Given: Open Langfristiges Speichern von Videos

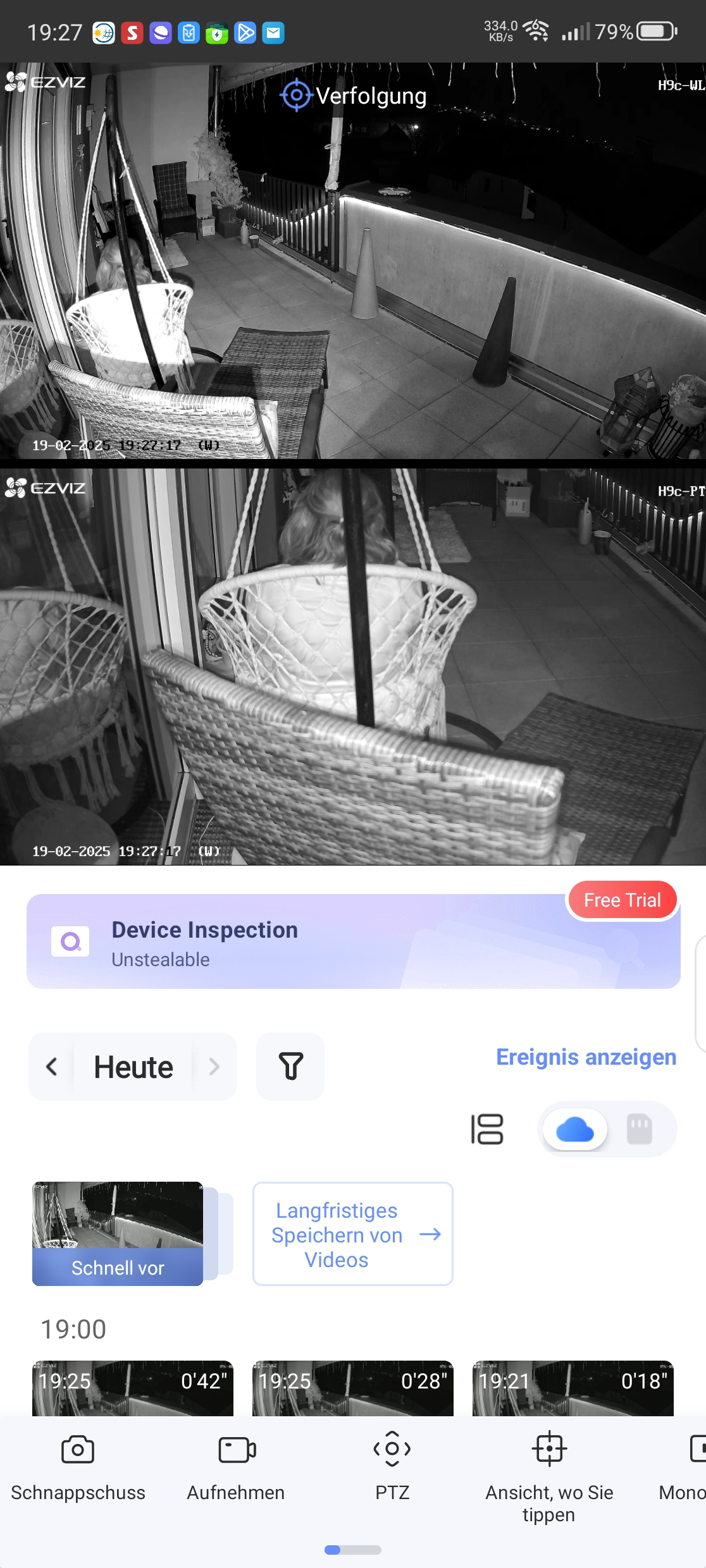Looking at the screenshot, I should pyautogui.click(x=352, y=1234).
